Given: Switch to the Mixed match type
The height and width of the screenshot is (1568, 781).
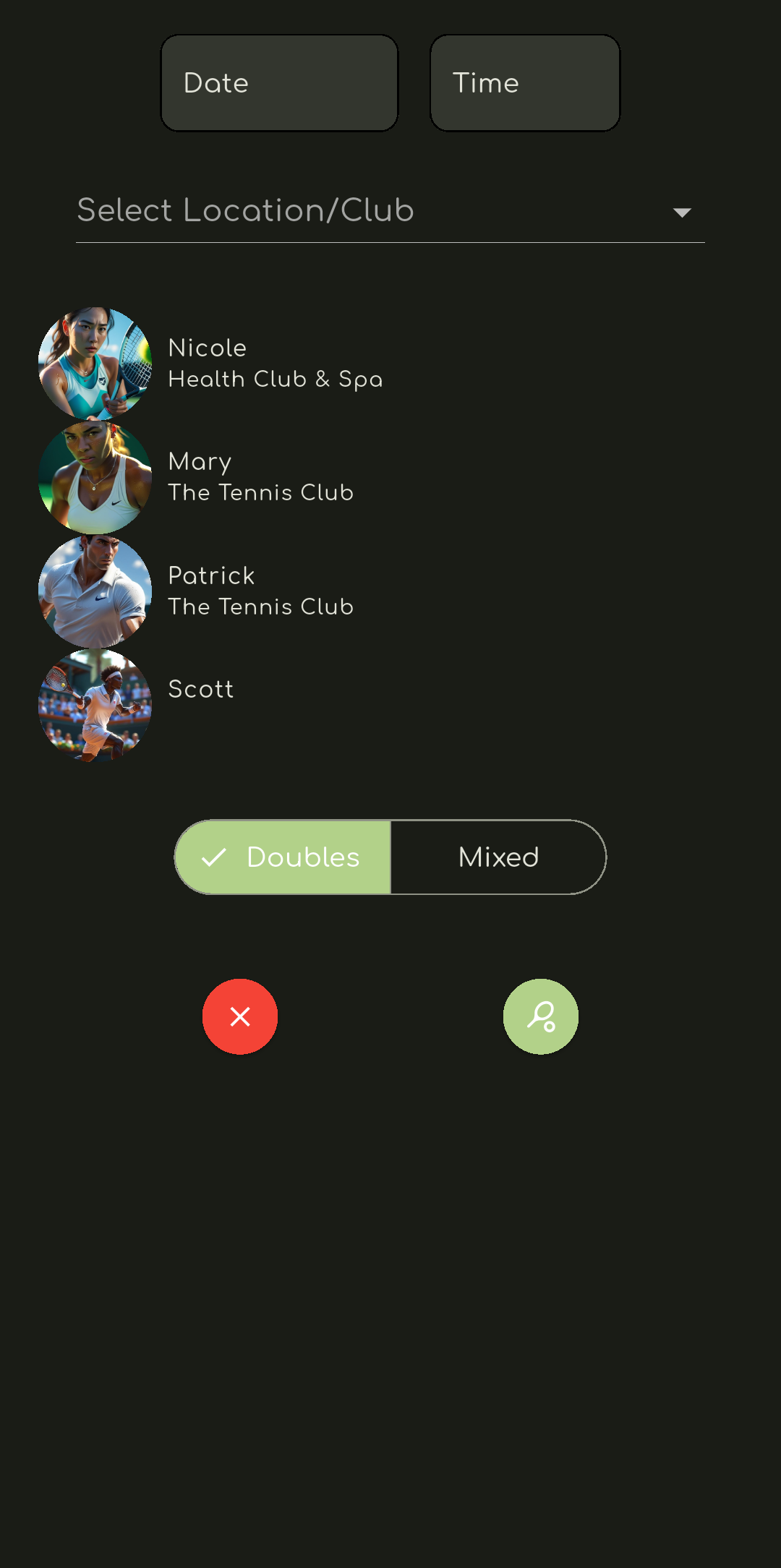Looking at the screenshot, I should point(498,857).
